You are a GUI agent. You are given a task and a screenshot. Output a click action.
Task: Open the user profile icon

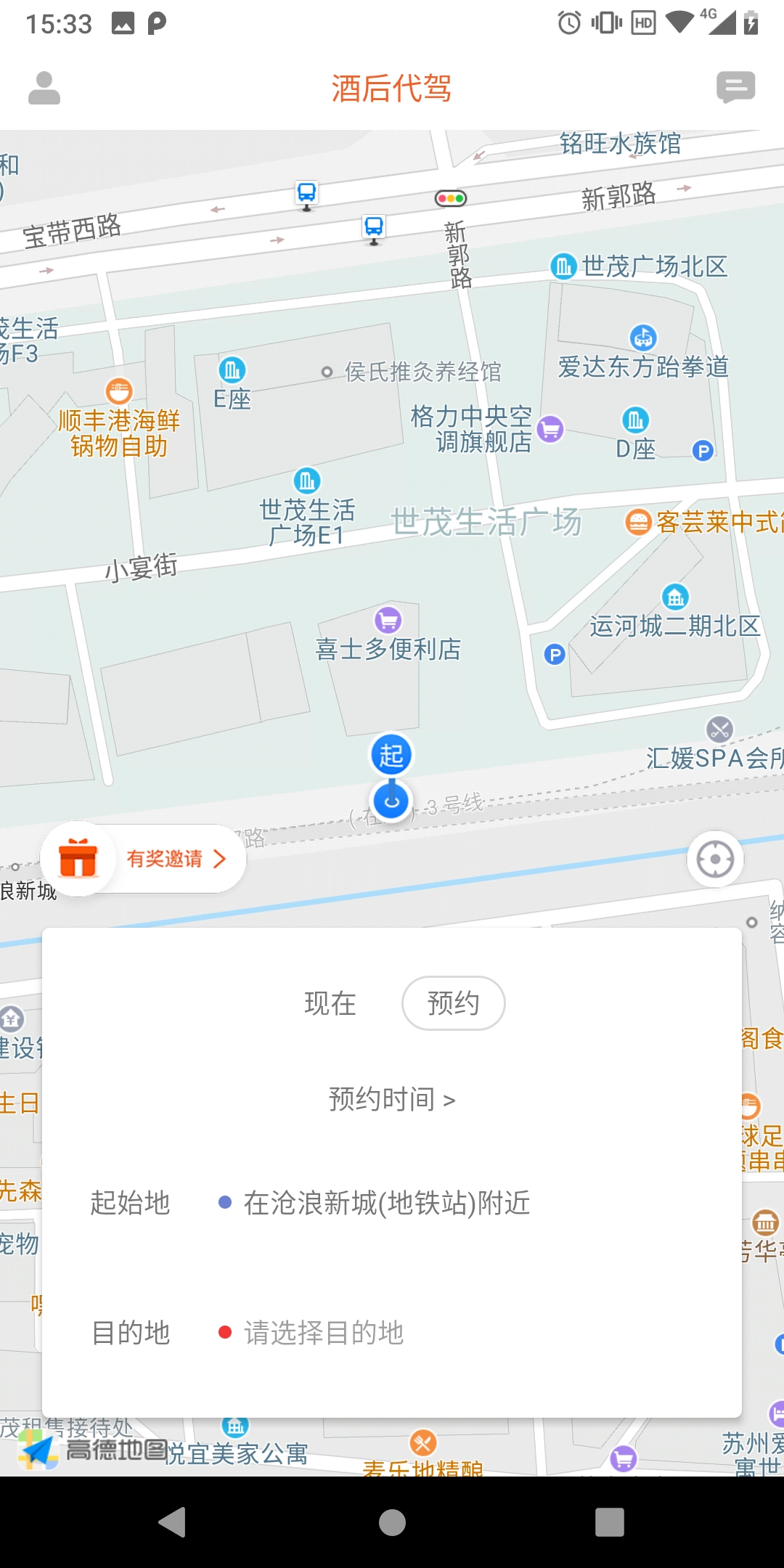tap(44, 89)
